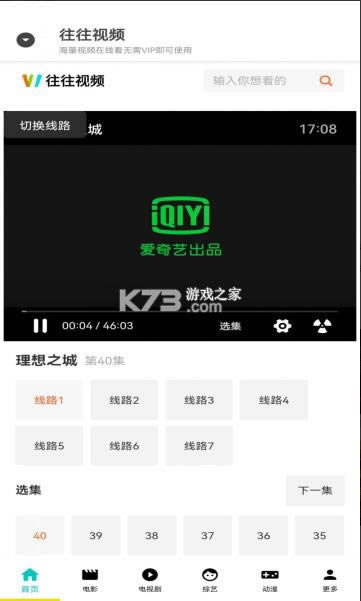Switch to 线路3
This screenshot has height=601, width=361.
coord(199,400)
